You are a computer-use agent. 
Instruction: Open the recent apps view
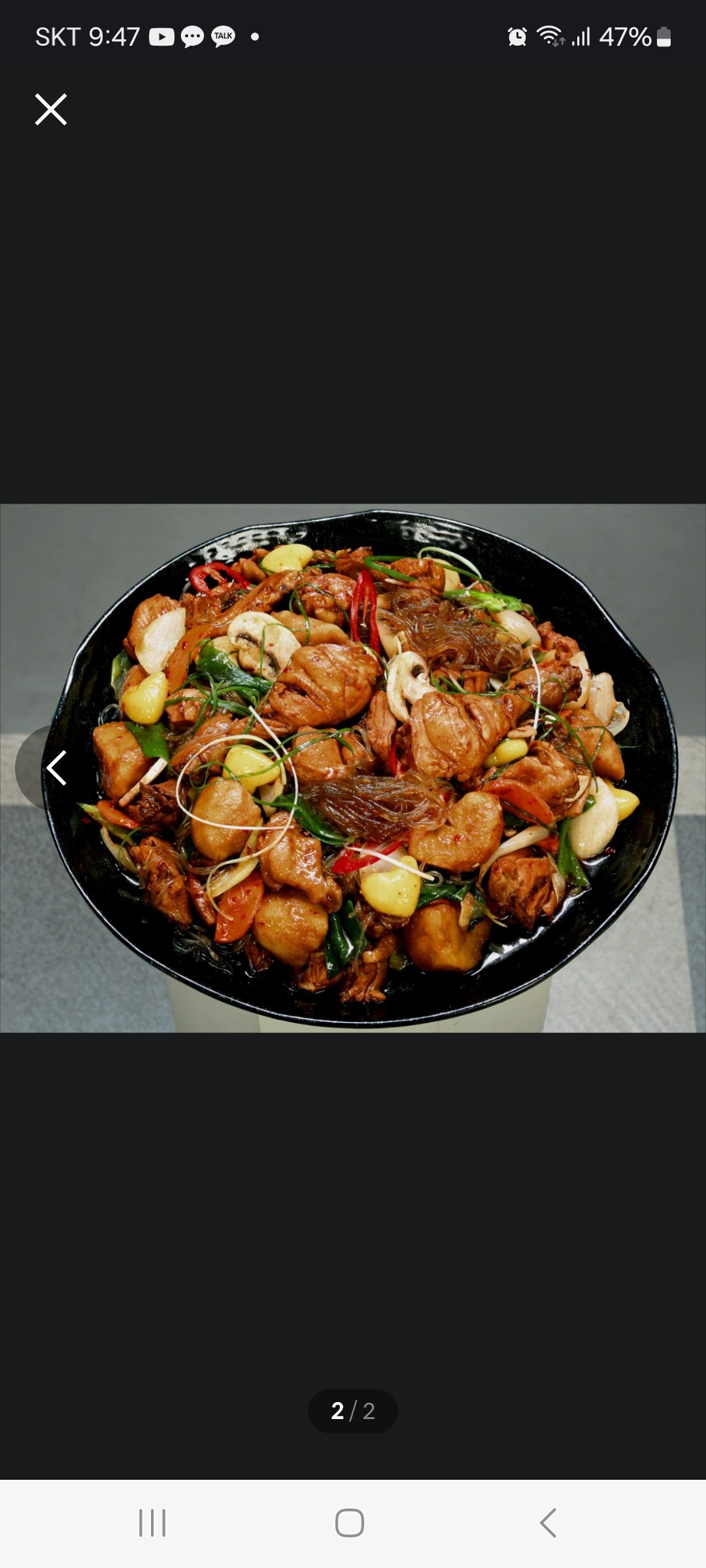point(152,1523)
